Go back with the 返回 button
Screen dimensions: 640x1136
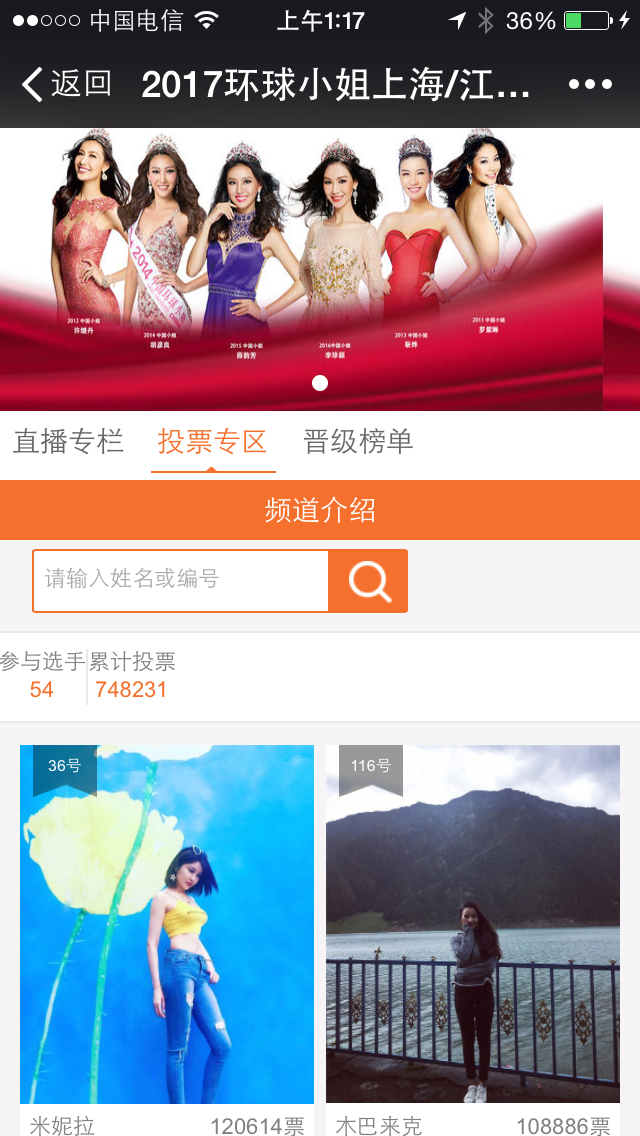66,84
